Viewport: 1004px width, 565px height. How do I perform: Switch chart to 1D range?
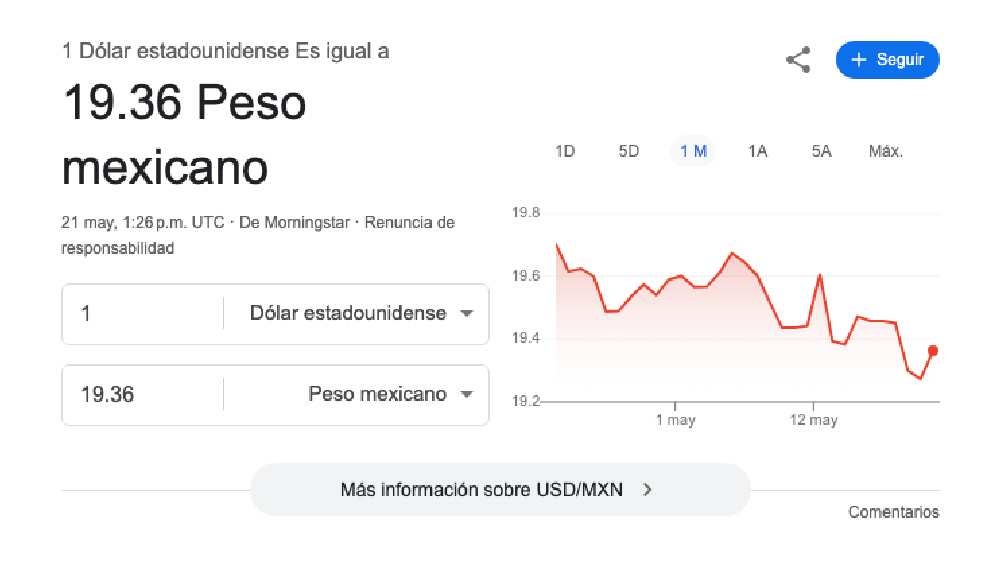(x=565, y=151)
